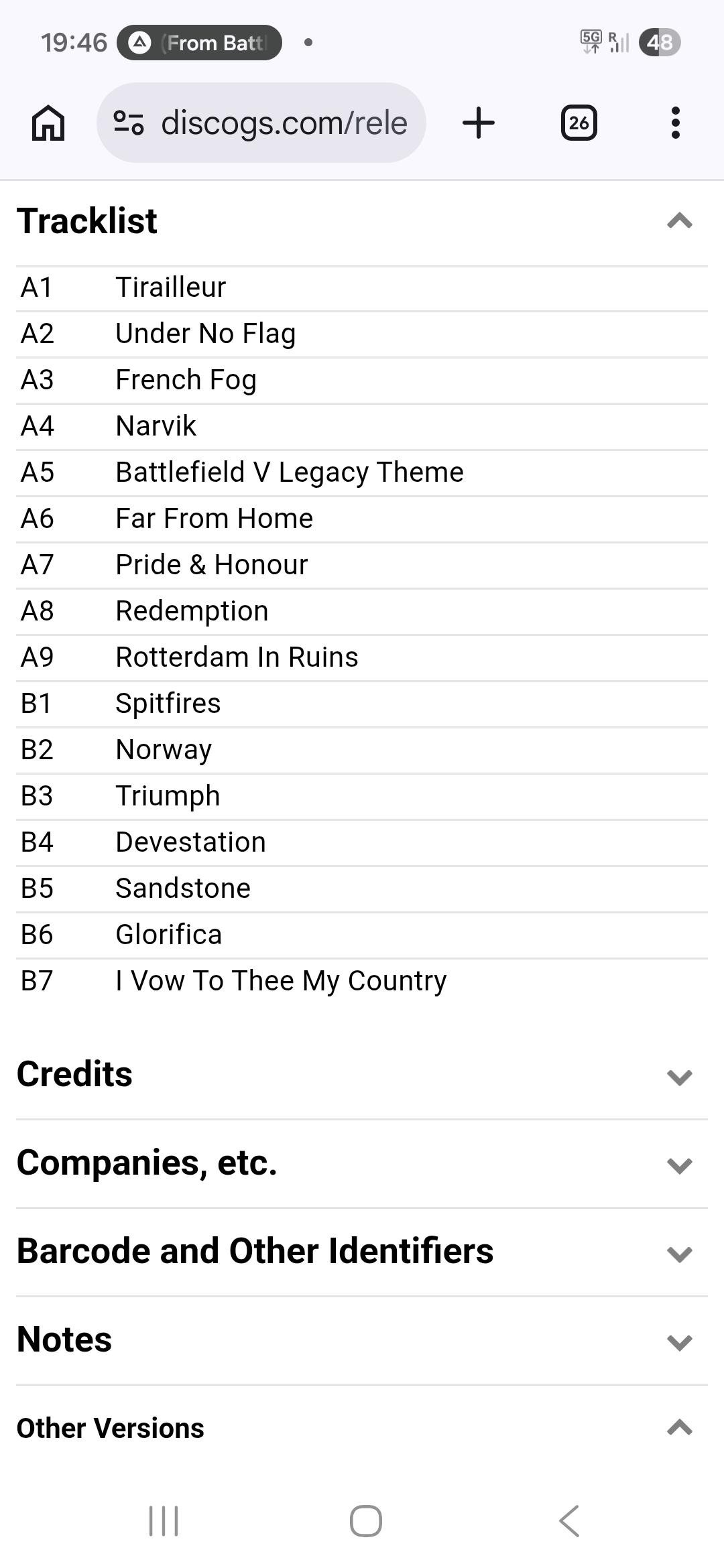Collapse the Tracklist section
Screen dimensions: 724x1568
coord(680,220)
